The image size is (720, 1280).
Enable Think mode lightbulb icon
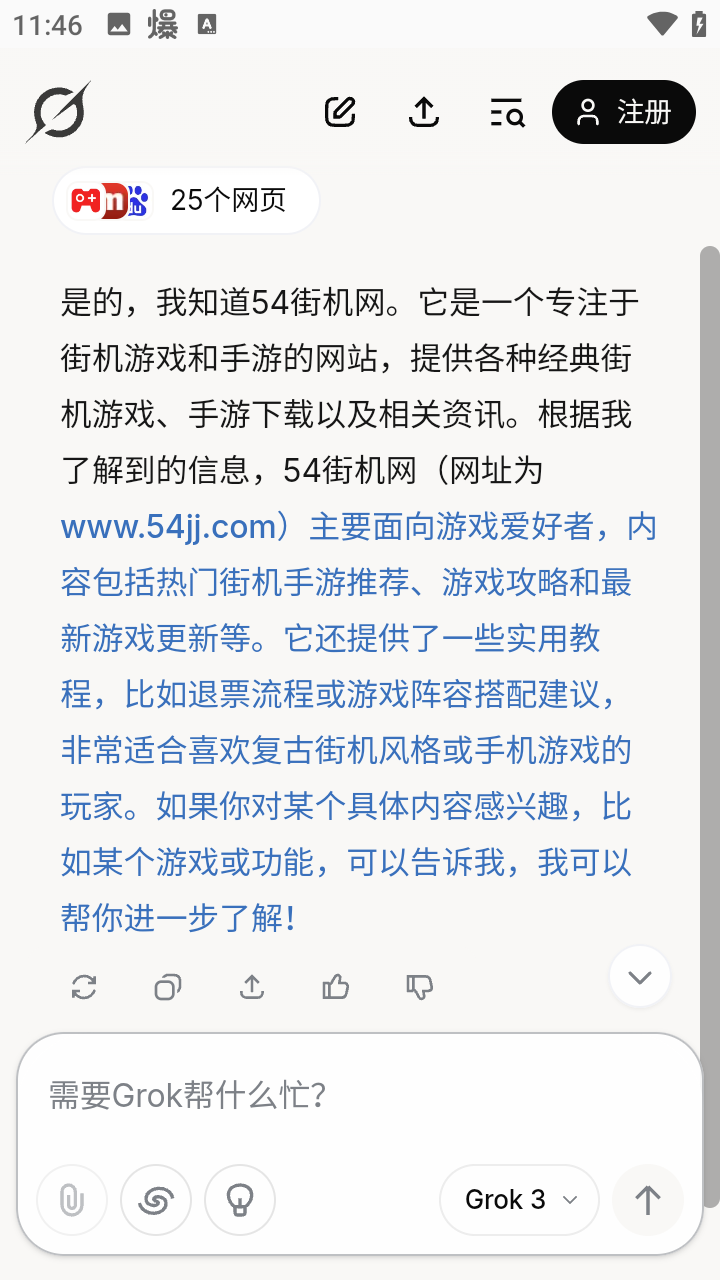point(240,1199)
